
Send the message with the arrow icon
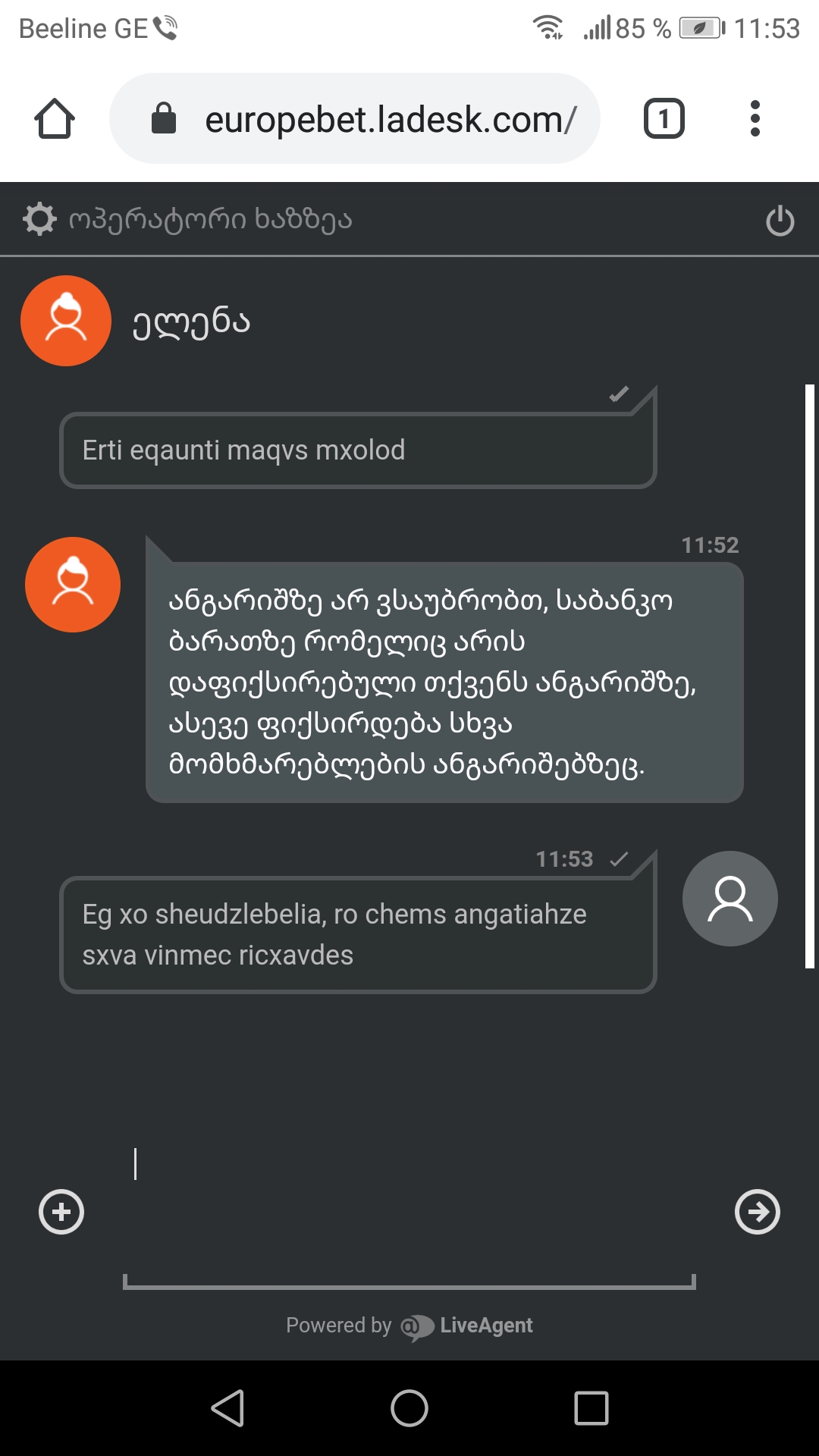[x=757, y=1212]
